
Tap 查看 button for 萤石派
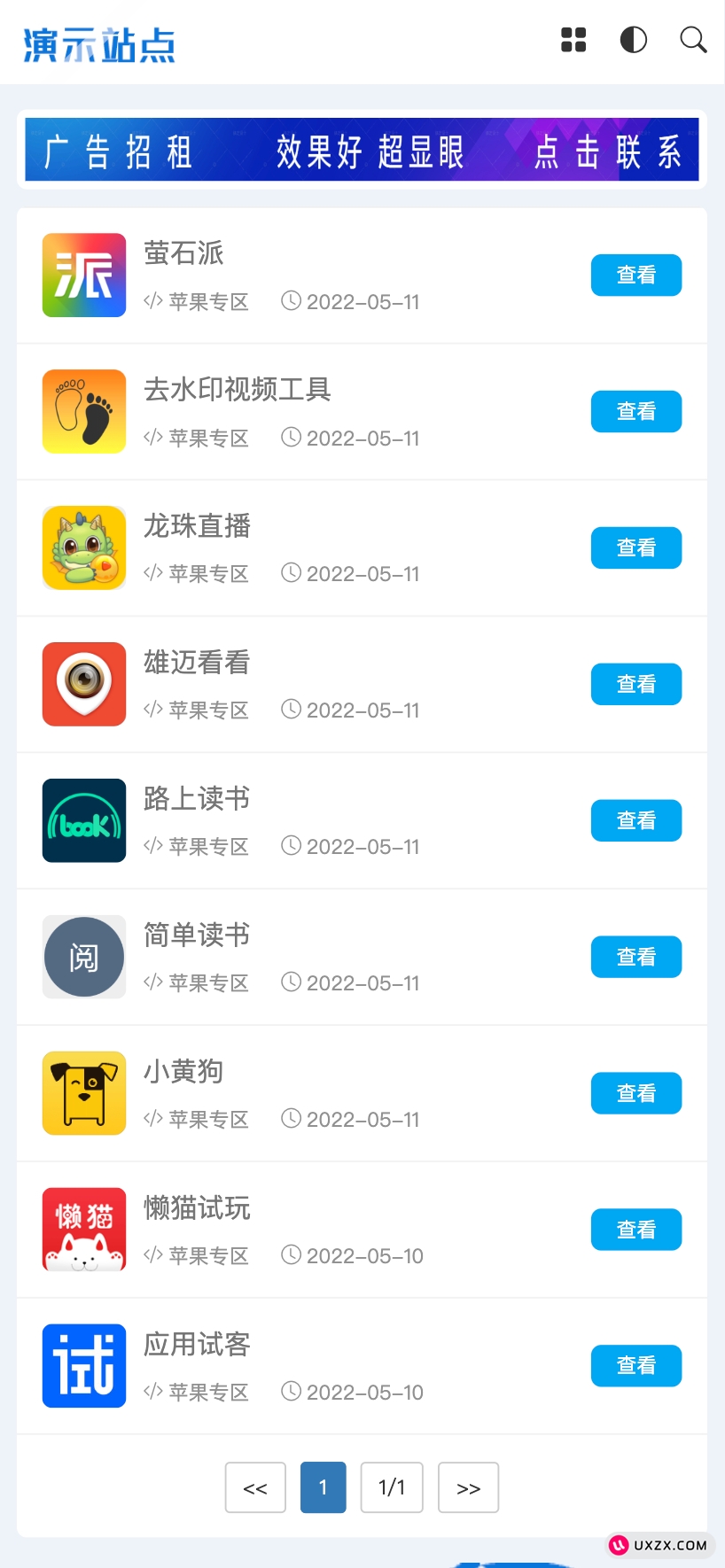[x=635, y=276]
